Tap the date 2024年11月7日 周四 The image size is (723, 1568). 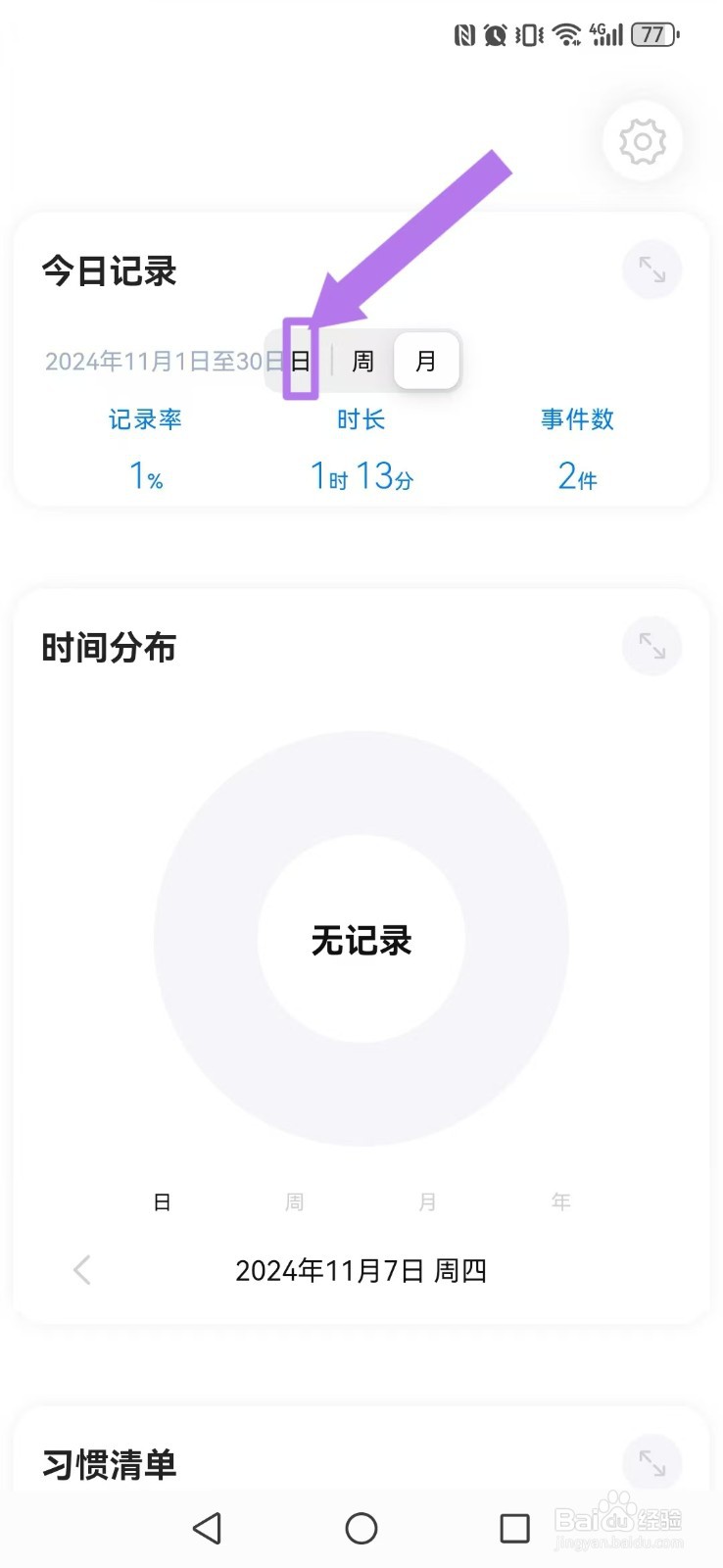tap(361, 1269)
